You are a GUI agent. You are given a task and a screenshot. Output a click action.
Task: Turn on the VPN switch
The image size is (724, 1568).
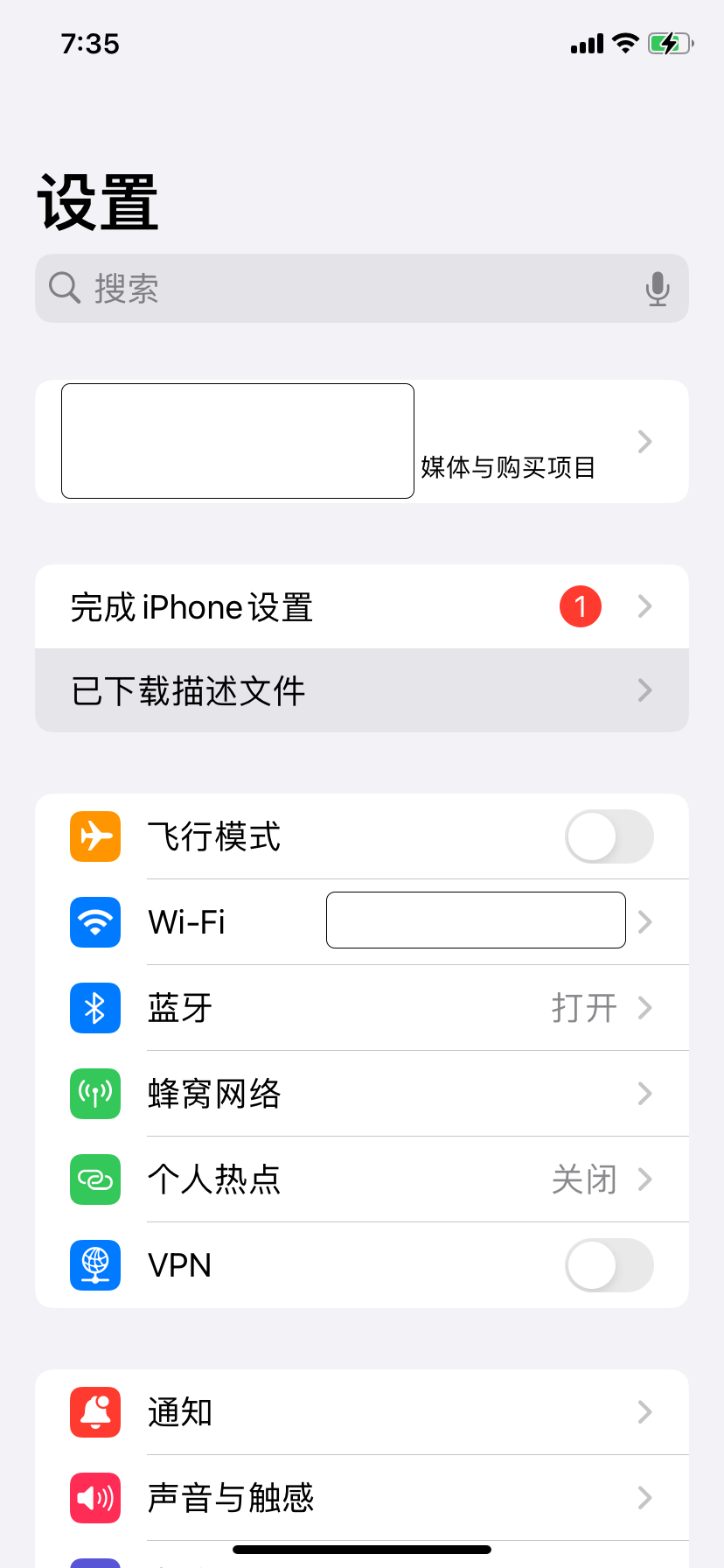(609, 1265)
